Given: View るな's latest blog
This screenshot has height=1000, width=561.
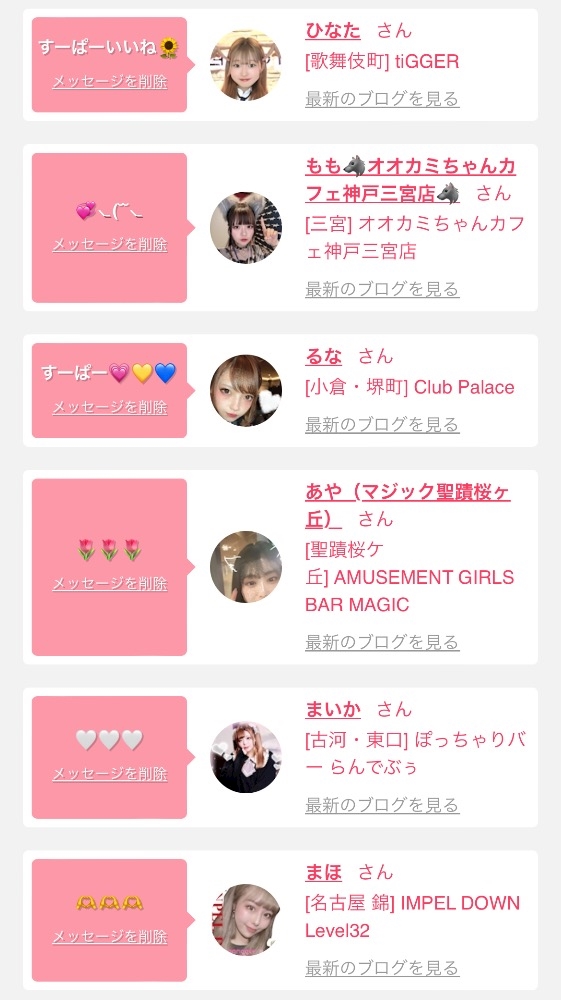Looking at the screenshot, I should tap(382, 424).
